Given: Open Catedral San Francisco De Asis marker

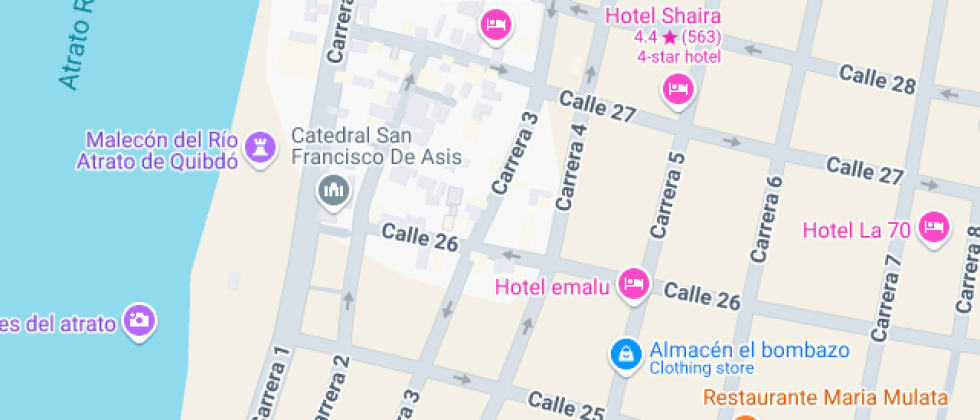Looking at the screenshot, I should pos(332,188).
